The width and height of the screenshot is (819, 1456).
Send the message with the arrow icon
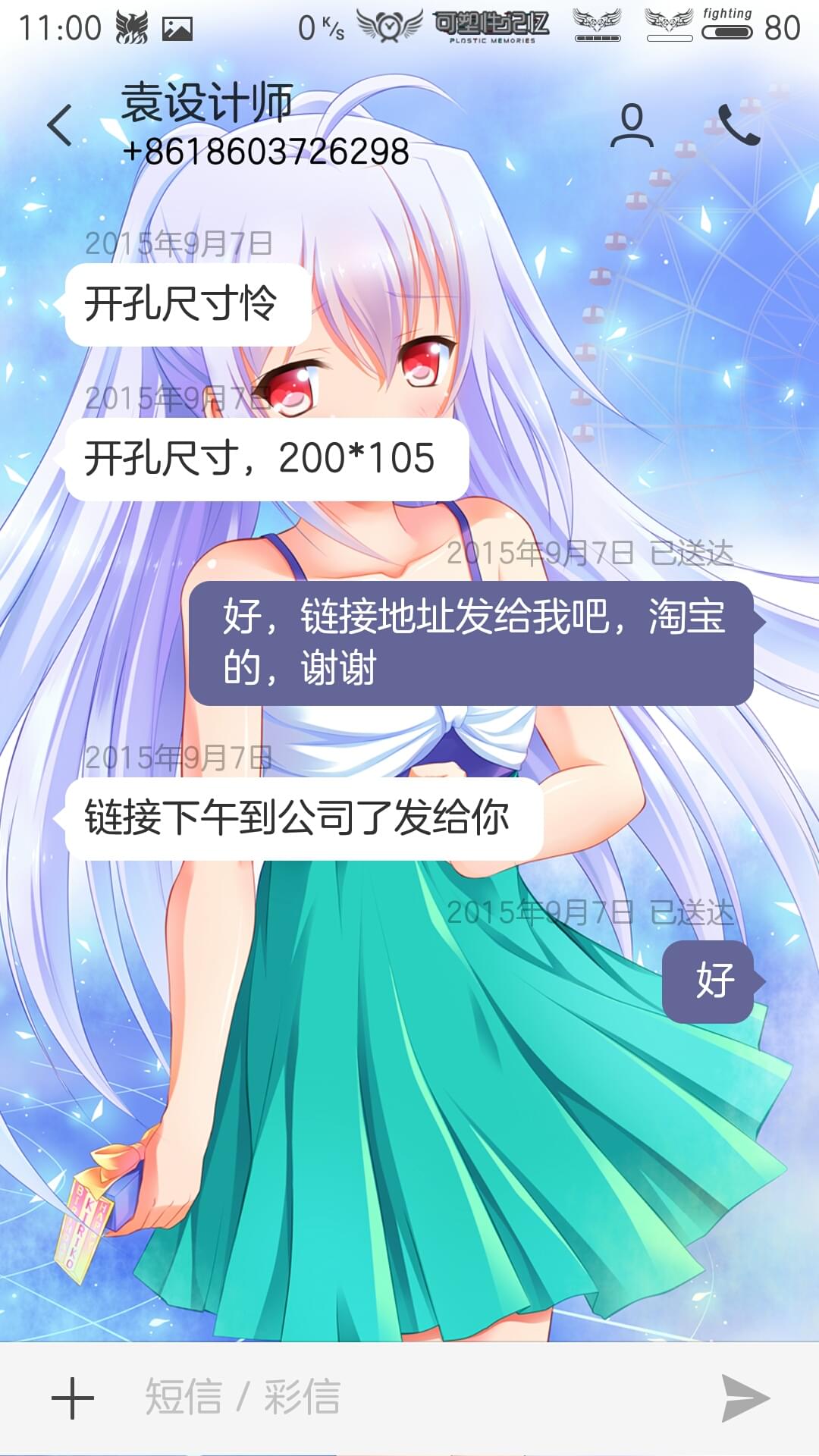[745, 1398]
